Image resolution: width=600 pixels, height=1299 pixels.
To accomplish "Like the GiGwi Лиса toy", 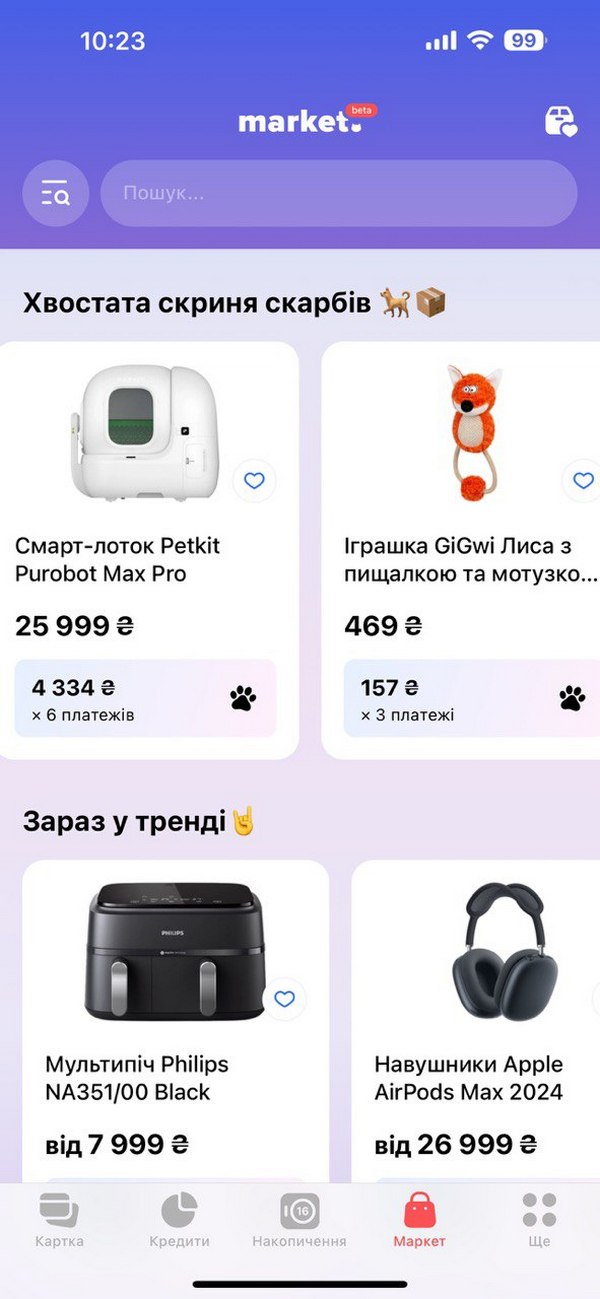I will pyautogui.click(x=583, y=481).
